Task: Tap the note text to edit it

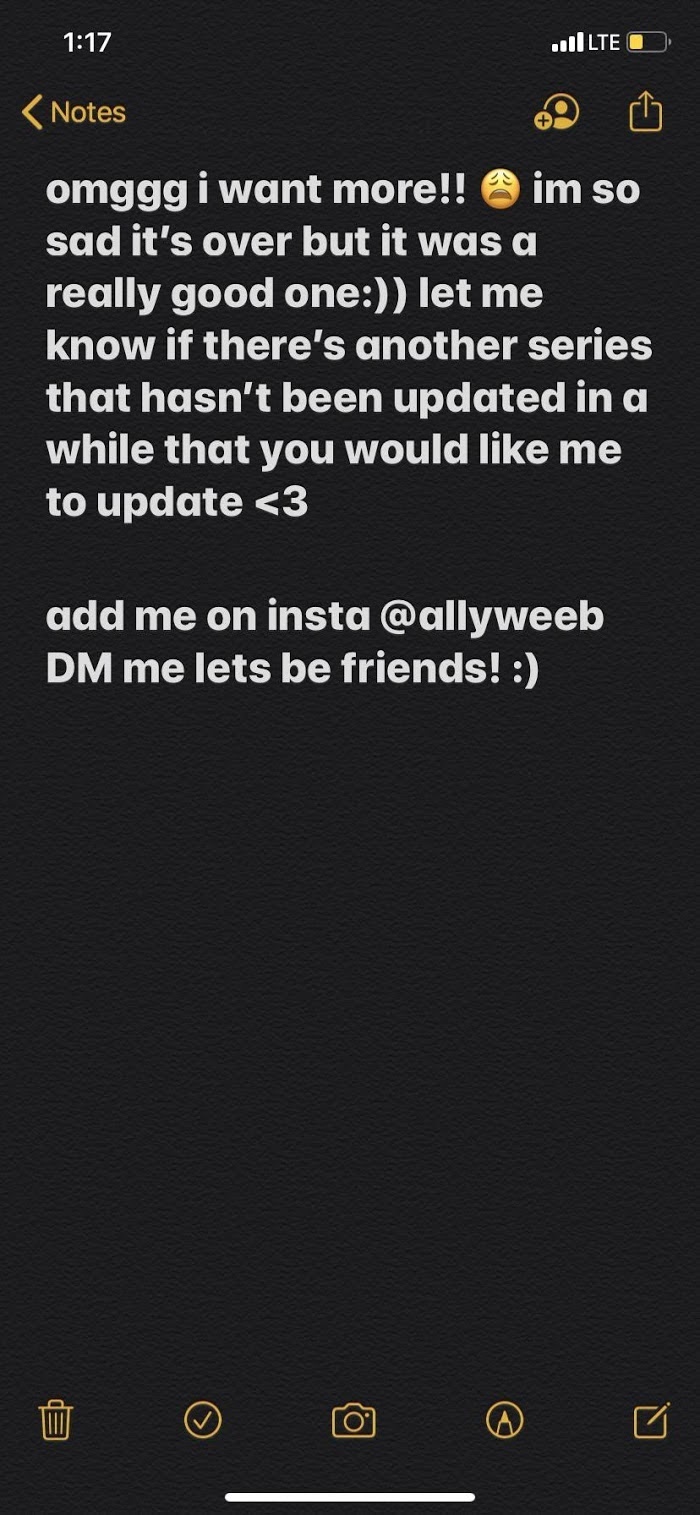Action: (340, 345)
